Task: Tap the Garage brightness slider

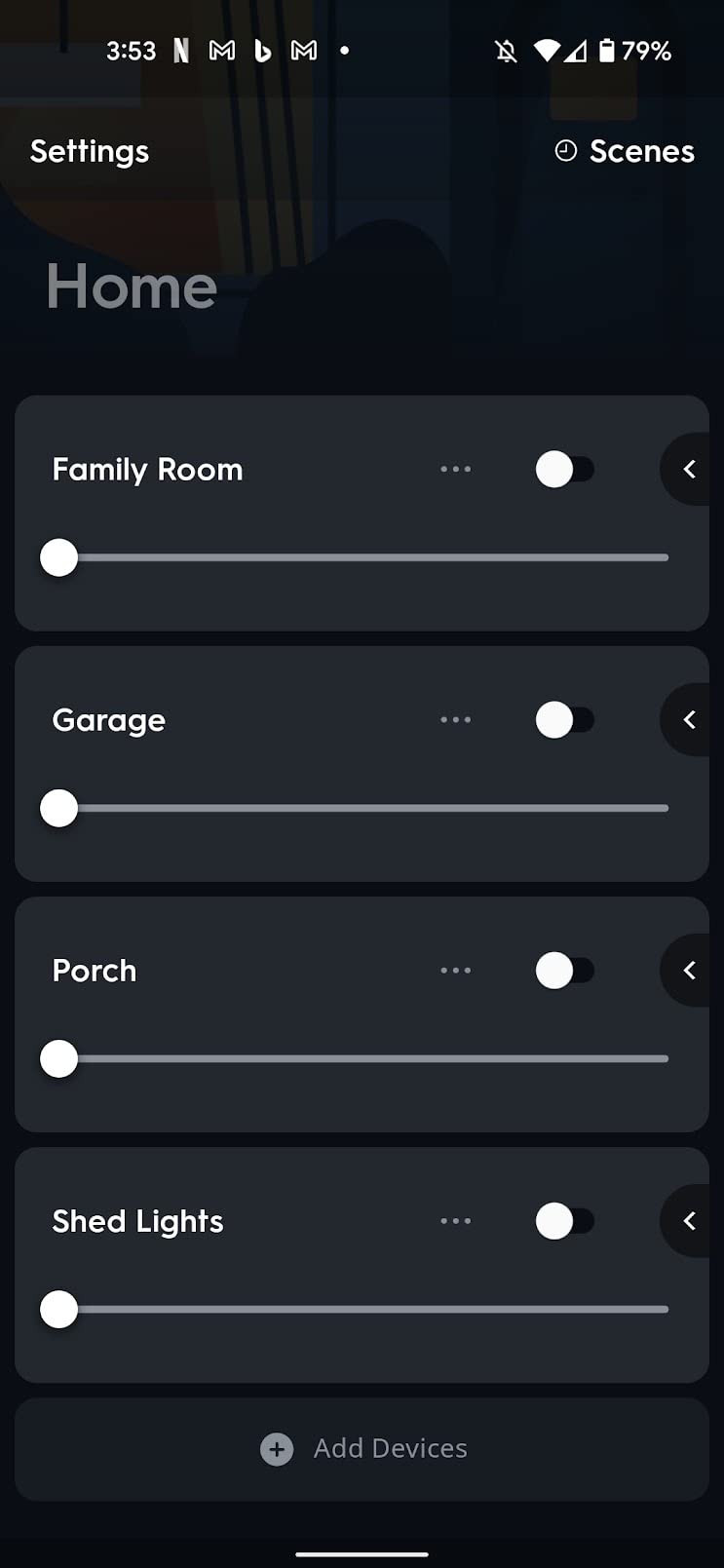Action: [361, 809]
